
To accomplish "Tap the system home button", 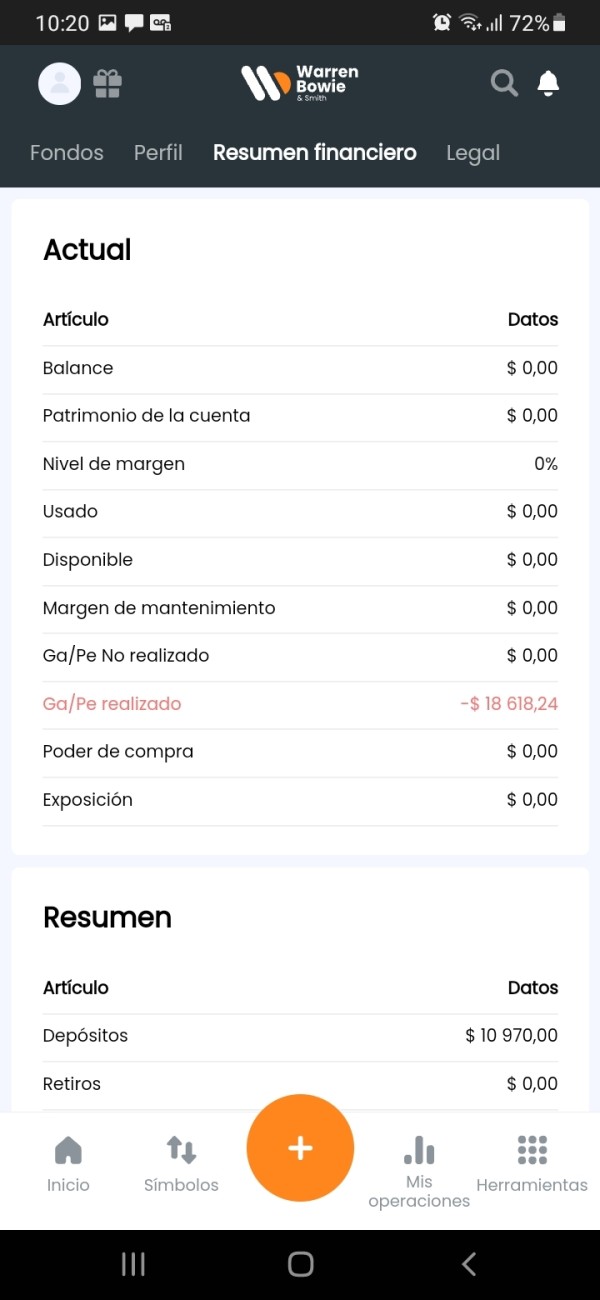I will coord(300,1264).
